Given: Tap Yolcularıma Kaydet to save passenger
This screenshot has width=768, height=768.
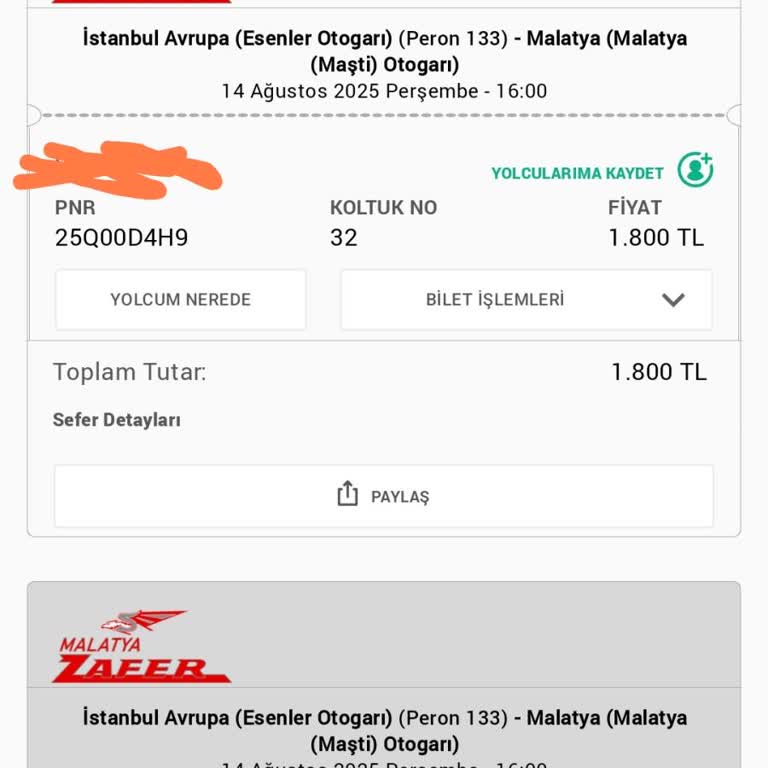Looking at the screenshot, I should pos(601,172).
